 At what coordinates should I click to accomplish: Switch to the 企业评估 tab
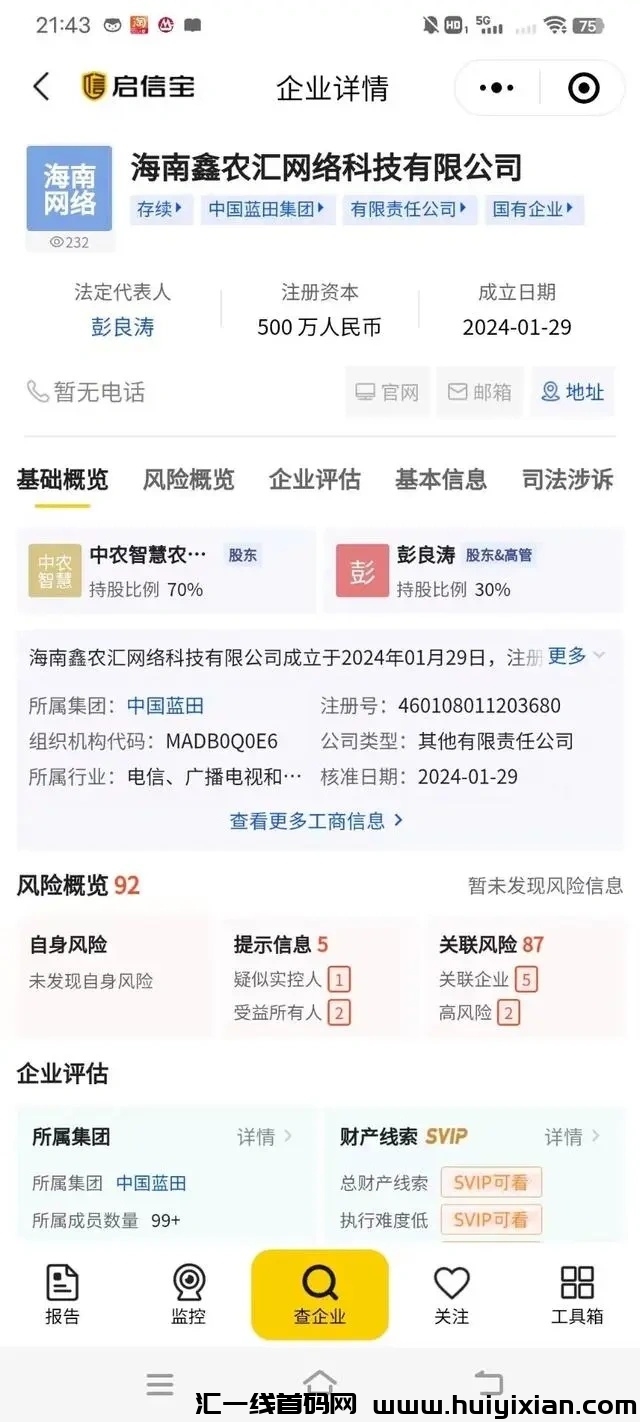click(314, 479)
